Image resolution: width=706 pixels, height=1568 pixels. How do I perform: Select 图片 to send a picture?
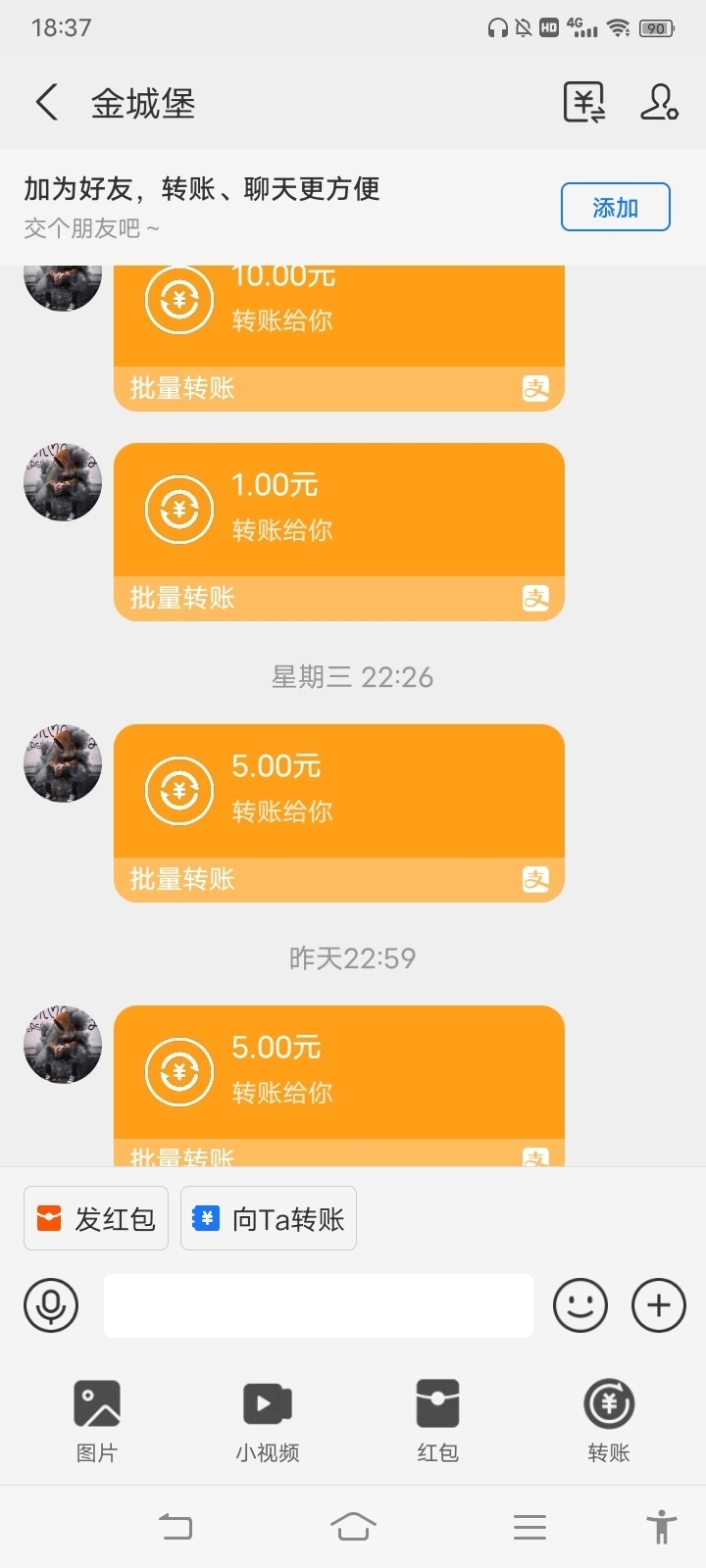tap(97, 1420)
